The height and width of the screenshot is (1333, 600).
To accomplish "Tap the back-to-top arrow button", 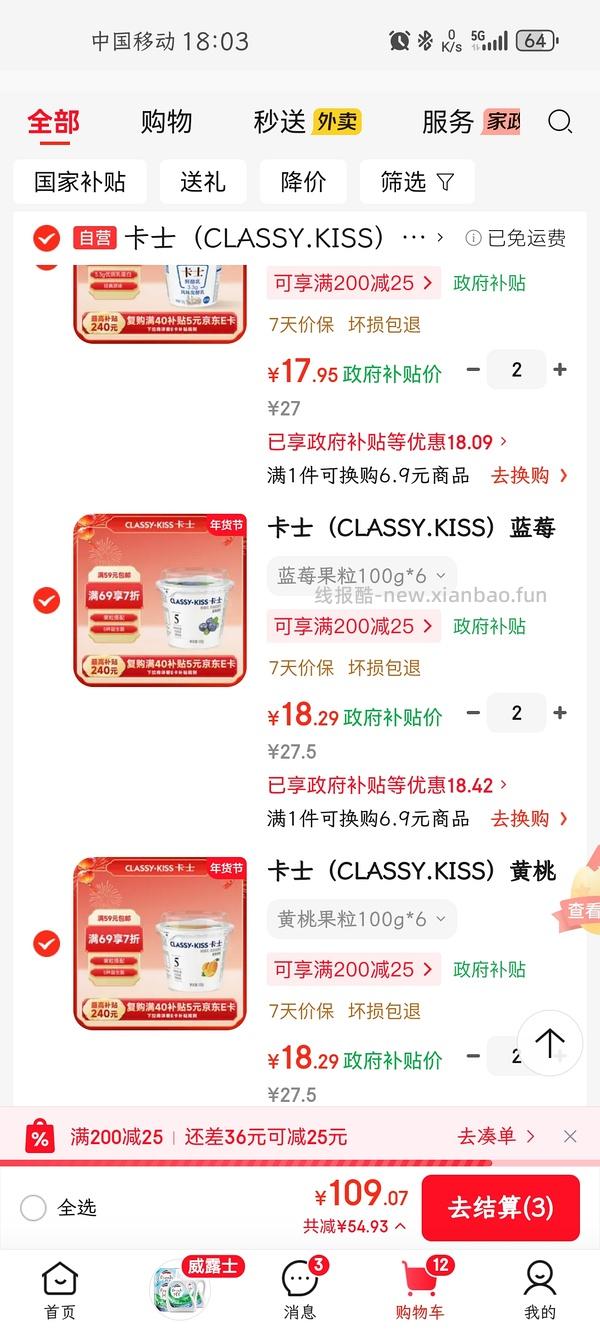I will [549, 1043].
